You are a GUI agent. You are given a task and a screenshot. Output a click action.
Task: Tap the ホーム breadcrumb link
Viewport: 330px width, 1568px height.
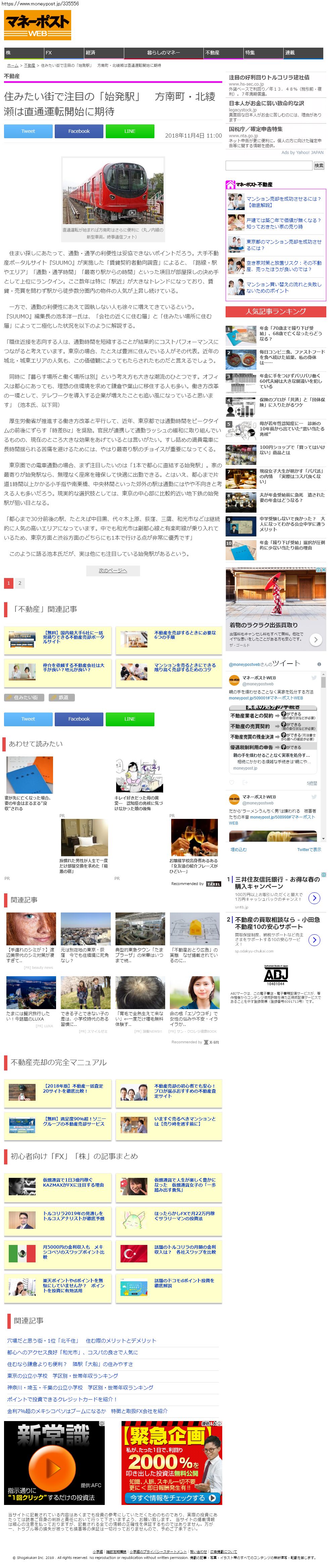pos(12,65)
